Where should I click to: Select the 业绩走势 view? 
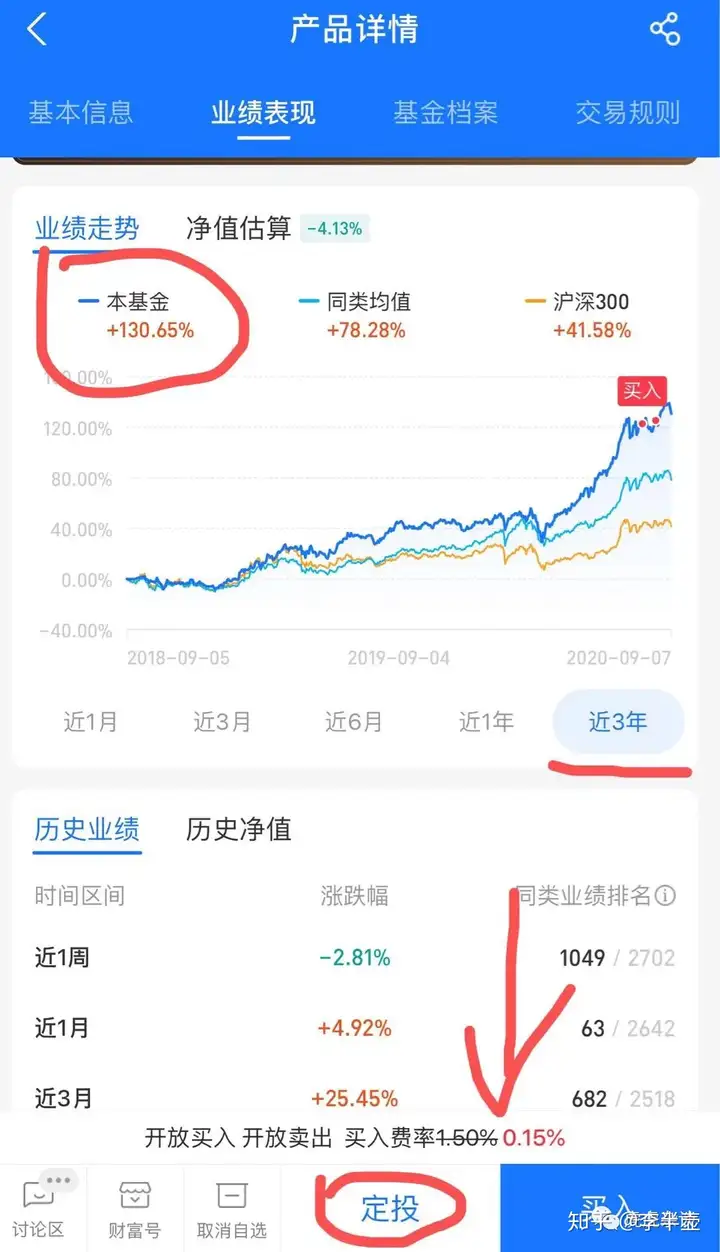(x=87, y=228)
